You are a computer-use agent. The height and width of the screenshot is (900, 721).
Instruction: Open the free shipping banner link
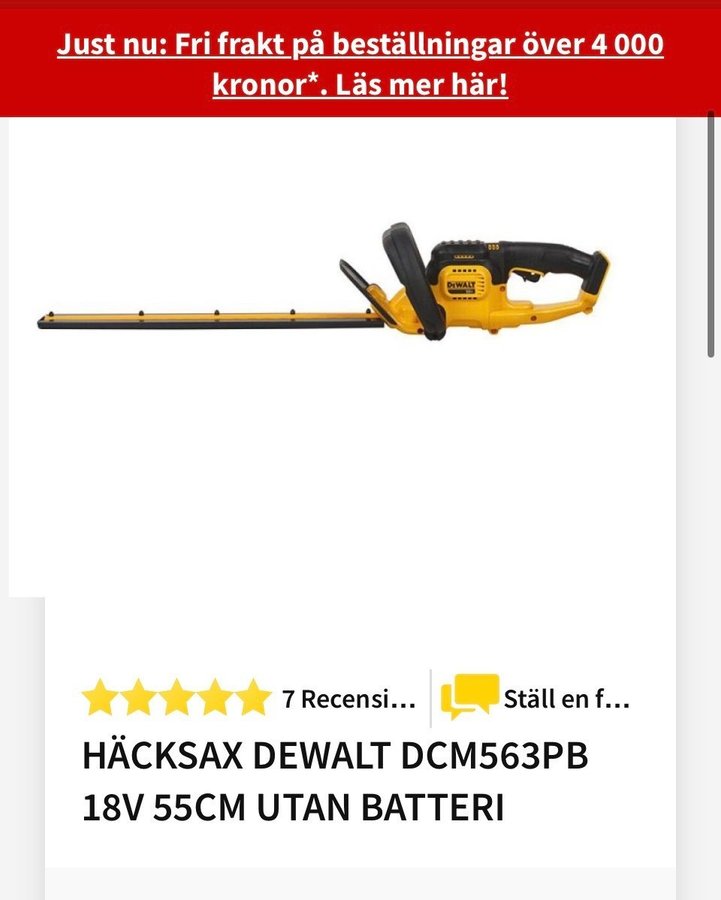[360, 64]
